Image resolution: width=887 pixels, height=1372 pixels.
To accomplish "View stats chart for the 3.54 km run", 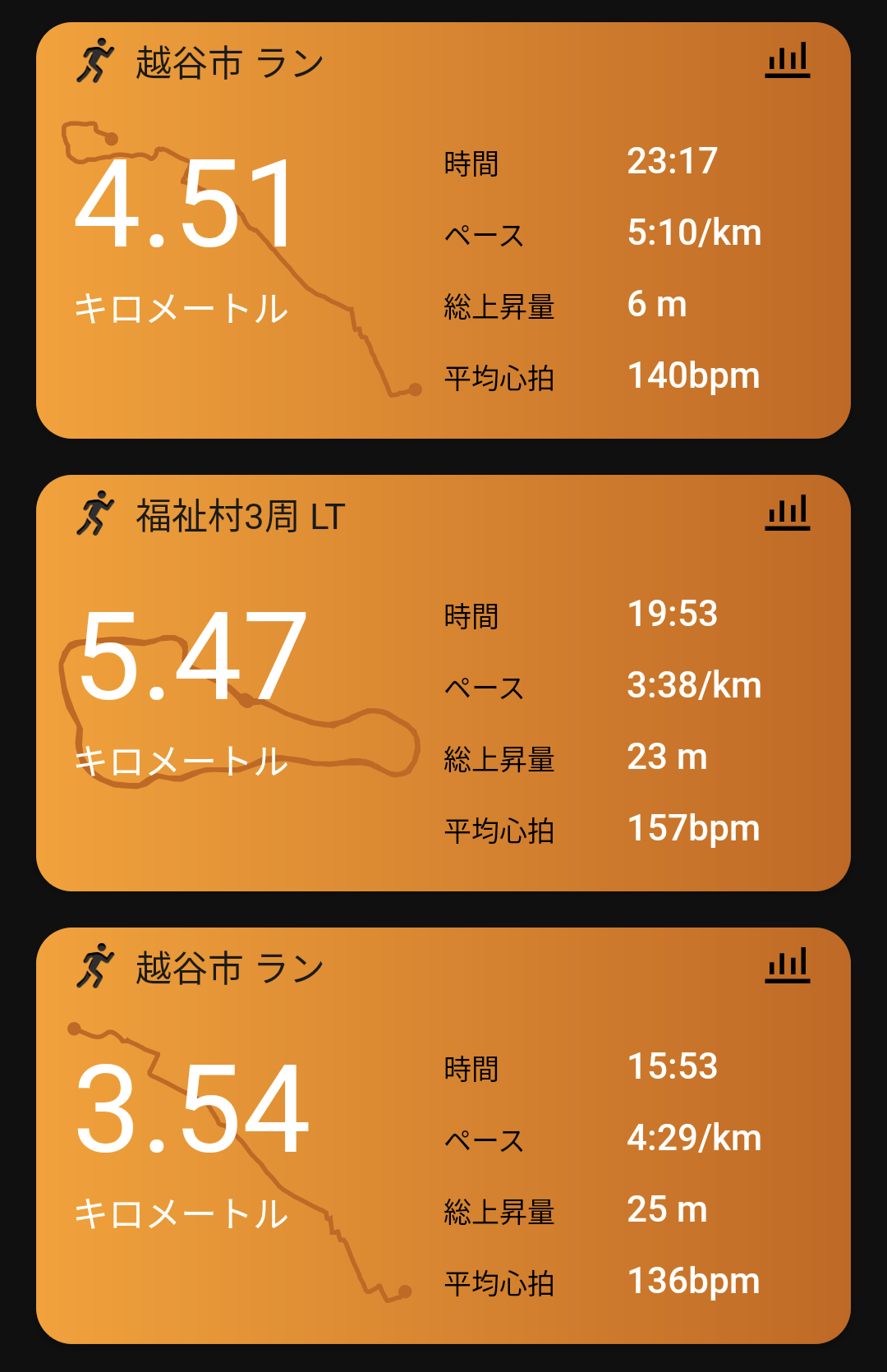I will point(787,966).
